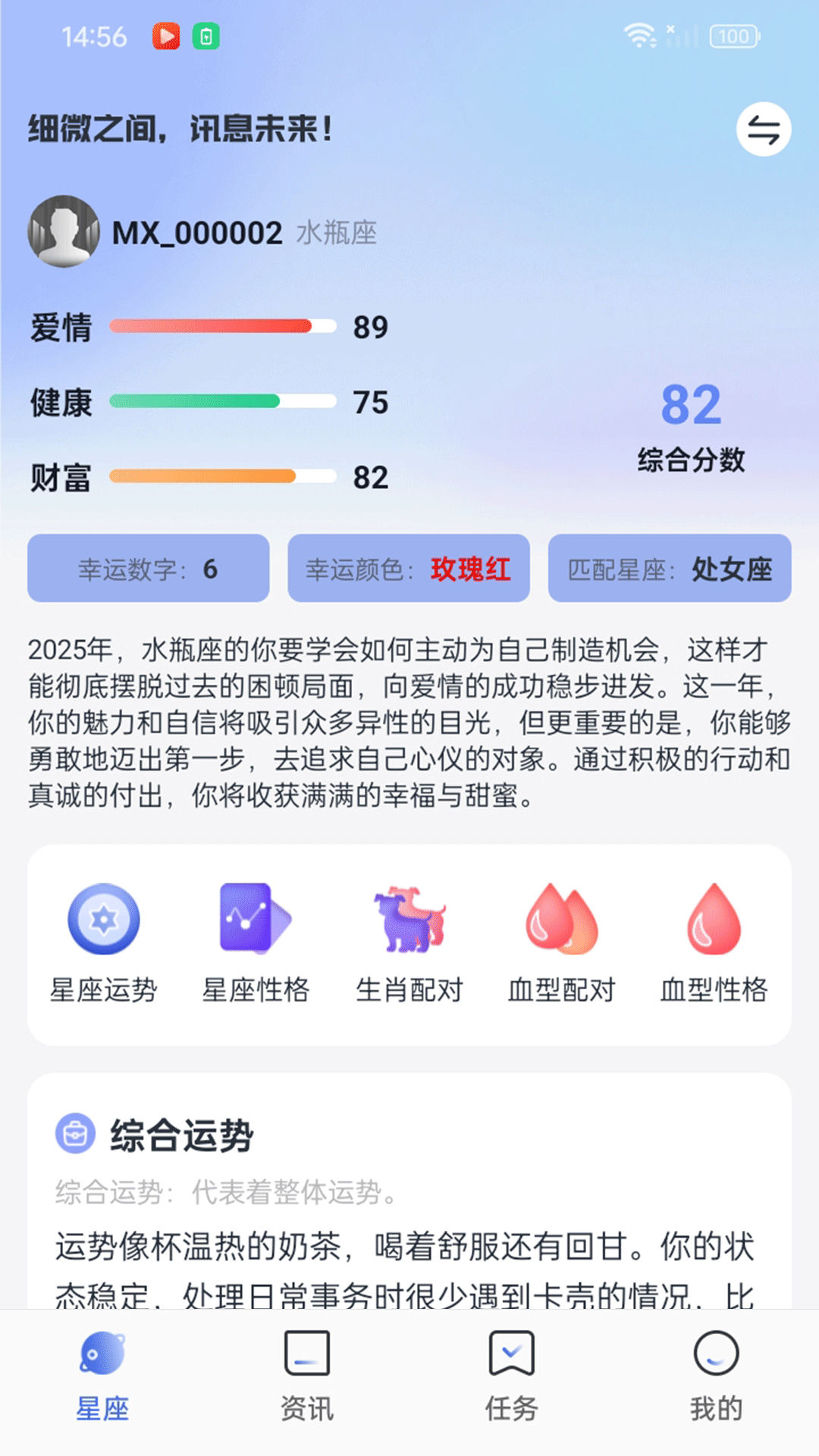This screenshot has width=819, height=1456.
Task: Open the user avatar image
Action: [64, 231]
